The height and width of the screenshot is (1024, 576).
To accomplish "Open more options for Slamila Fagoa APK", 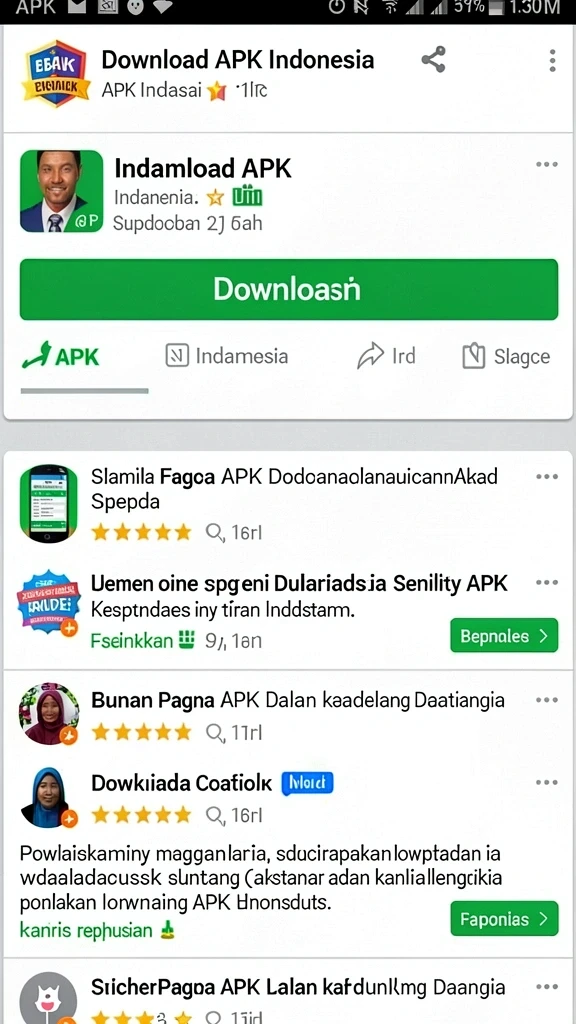I will [x=547, y=476].
